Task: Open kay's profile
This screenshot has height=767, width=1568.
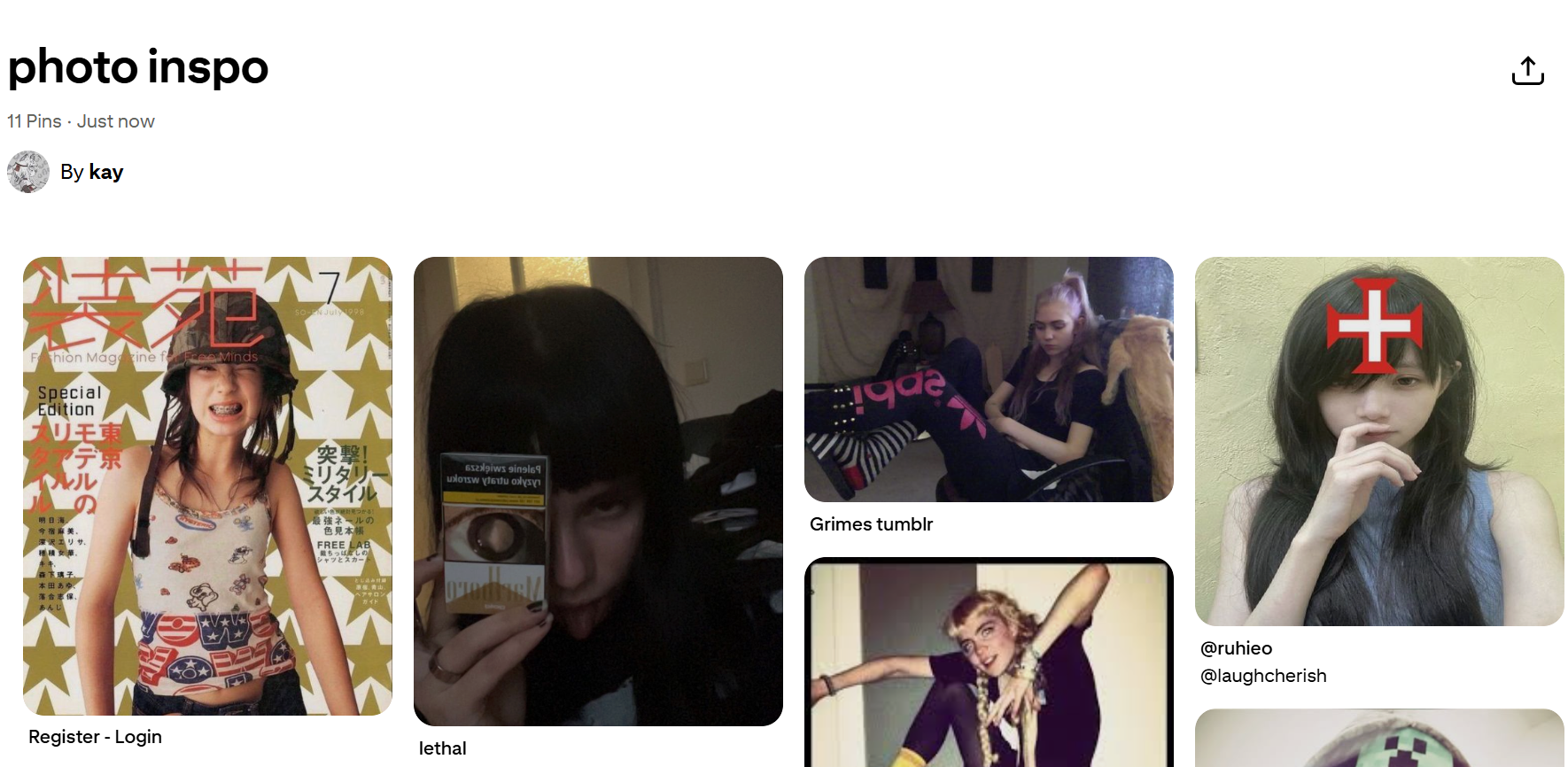Action: click(105, 172)
